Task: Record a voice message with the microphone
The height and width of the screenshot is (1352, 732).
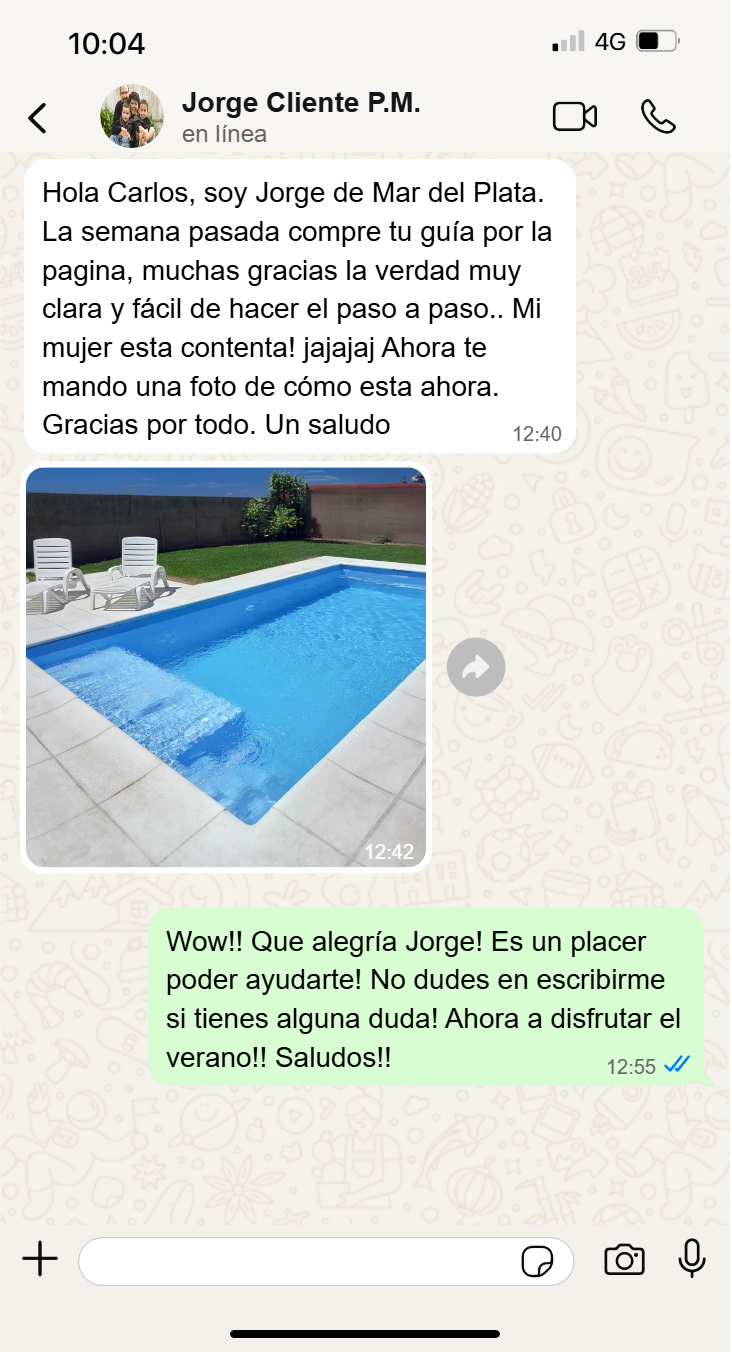Action: click(x=692, y=1260)
